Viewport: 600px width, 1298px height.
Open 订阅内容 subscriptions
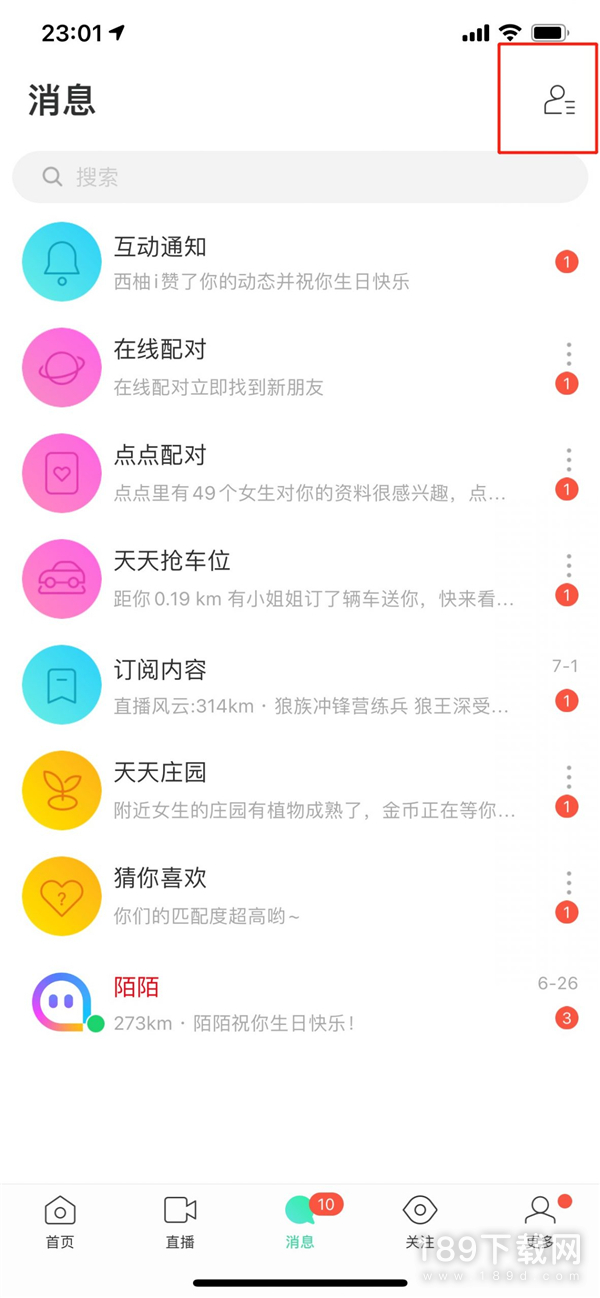[300, 685]
